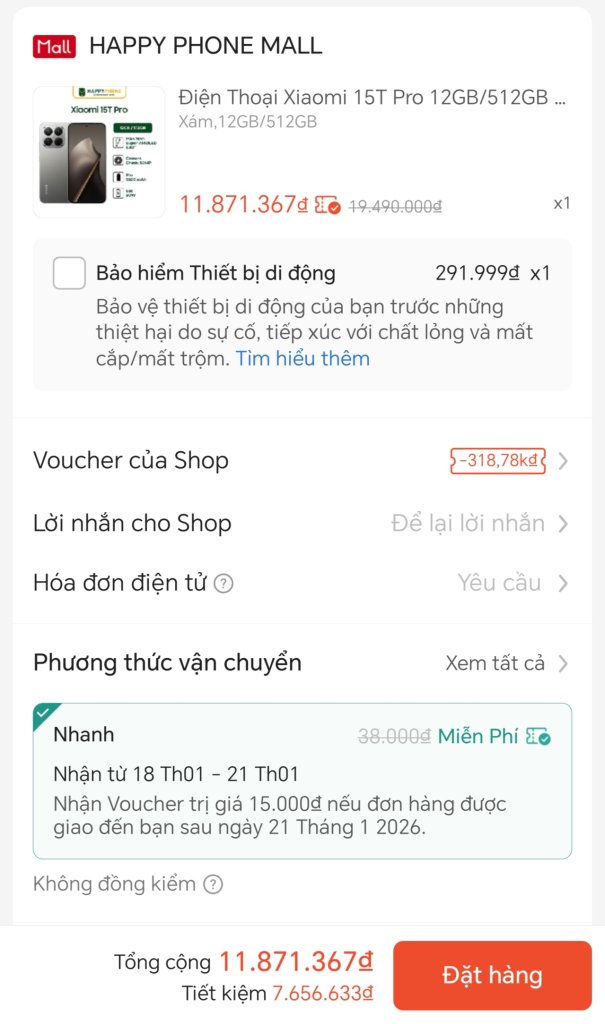
Task: Tap help icon next to Hóa đơn điện tử
Action: [223, 583]
